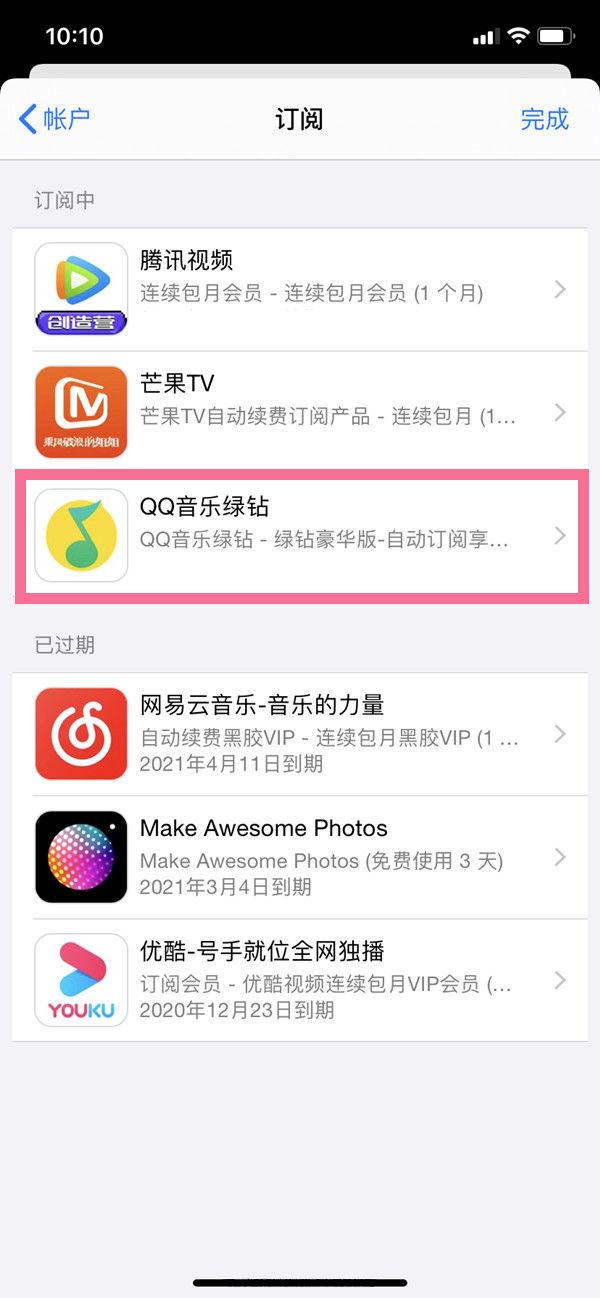Open the 腾讯视频 subscription
600x1298 pixels.
(x=300, y=289)
